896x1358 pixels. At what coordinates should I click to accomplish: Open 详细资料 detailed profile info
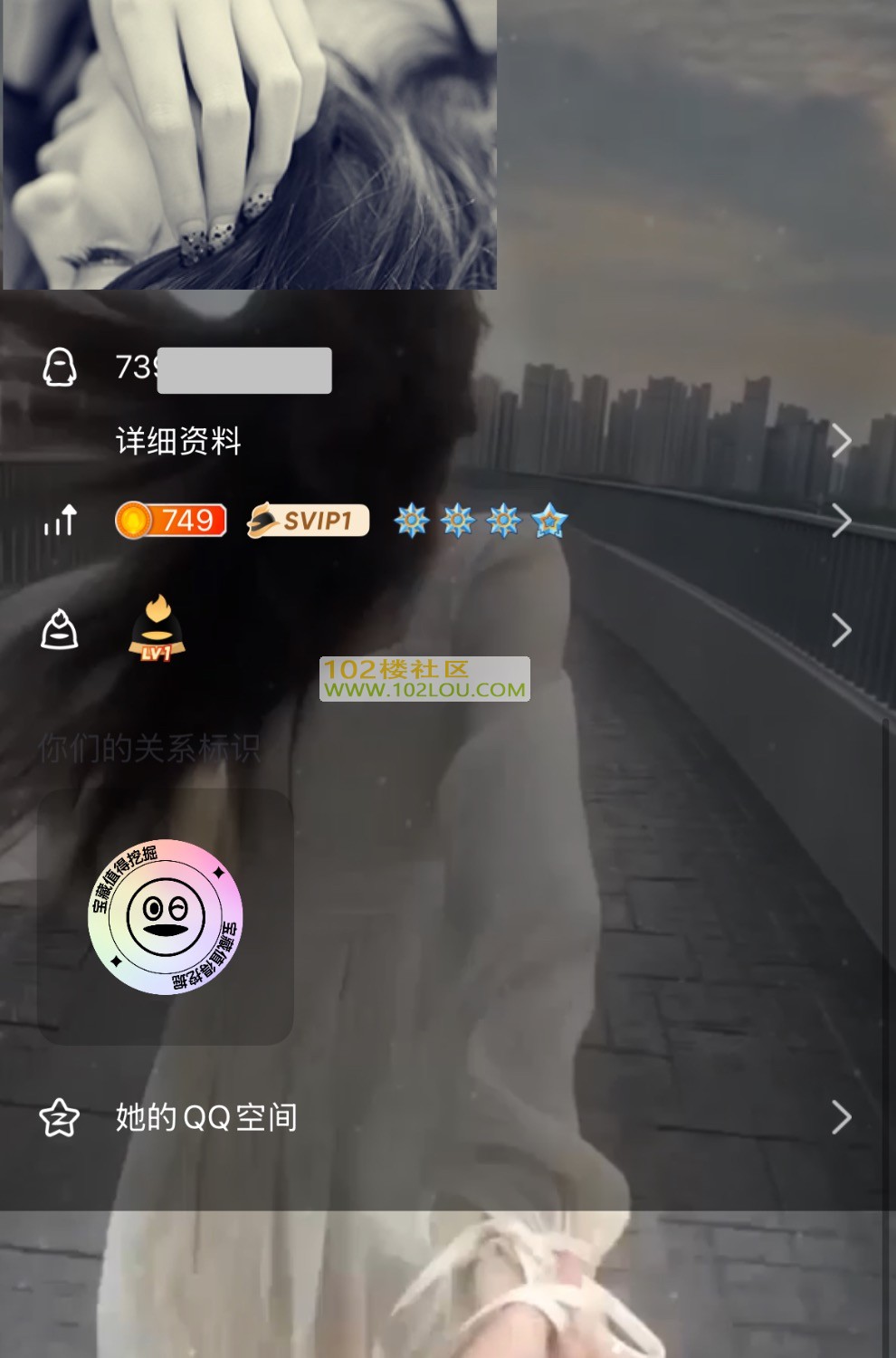pyautogui.click(x=178, y=441)
